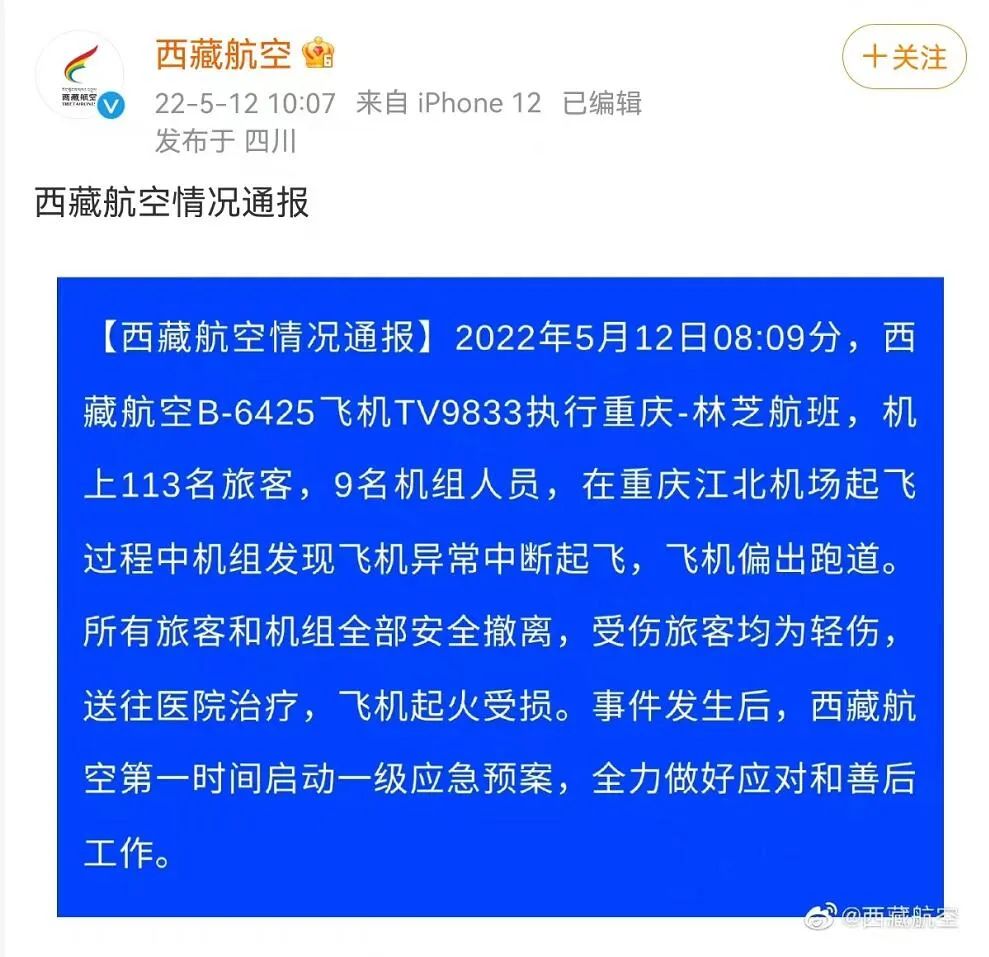Follow 西藏航空 with the 关注 button
This screenshot has height=957, width=989.
[904, 57]
